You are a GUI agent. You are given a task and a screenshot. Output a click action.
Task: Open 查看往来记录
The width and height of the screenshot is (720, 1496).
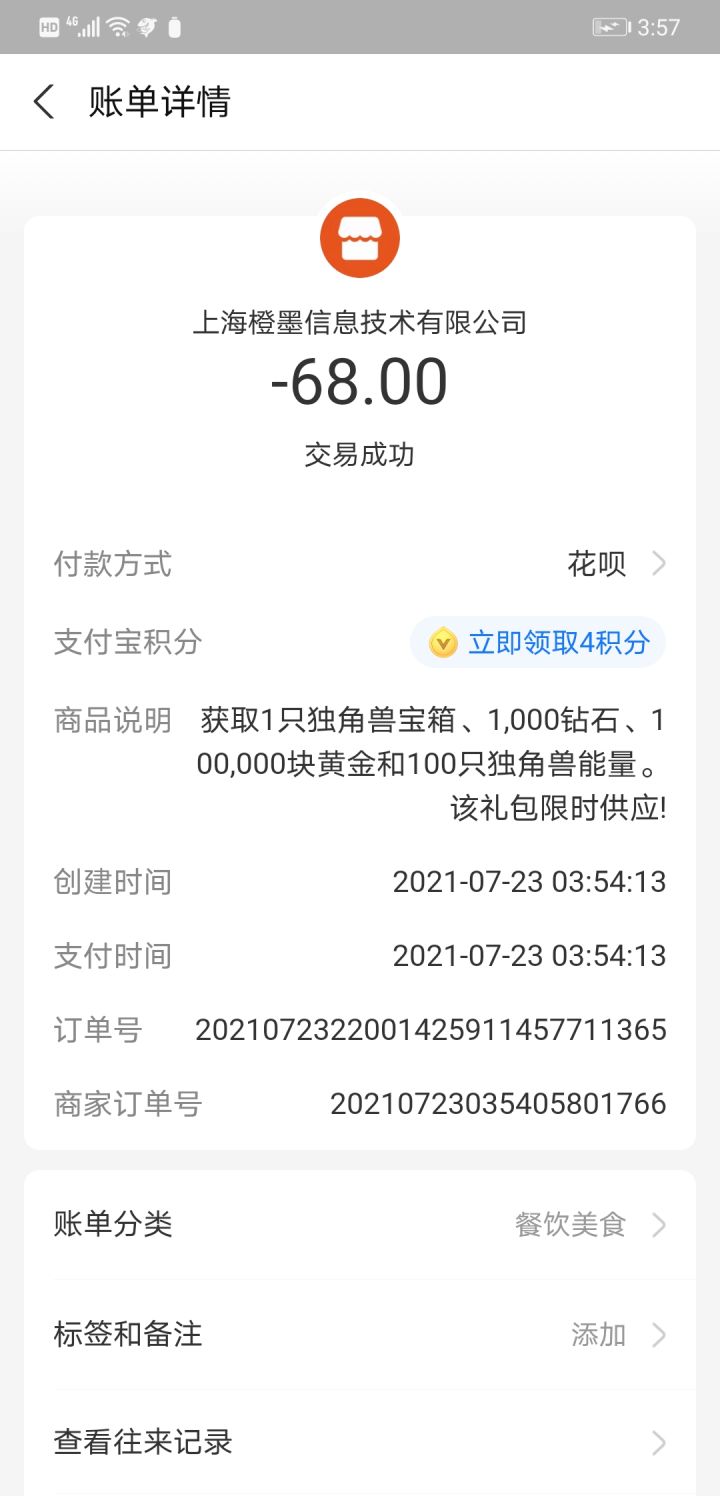tap(360, 1442)
